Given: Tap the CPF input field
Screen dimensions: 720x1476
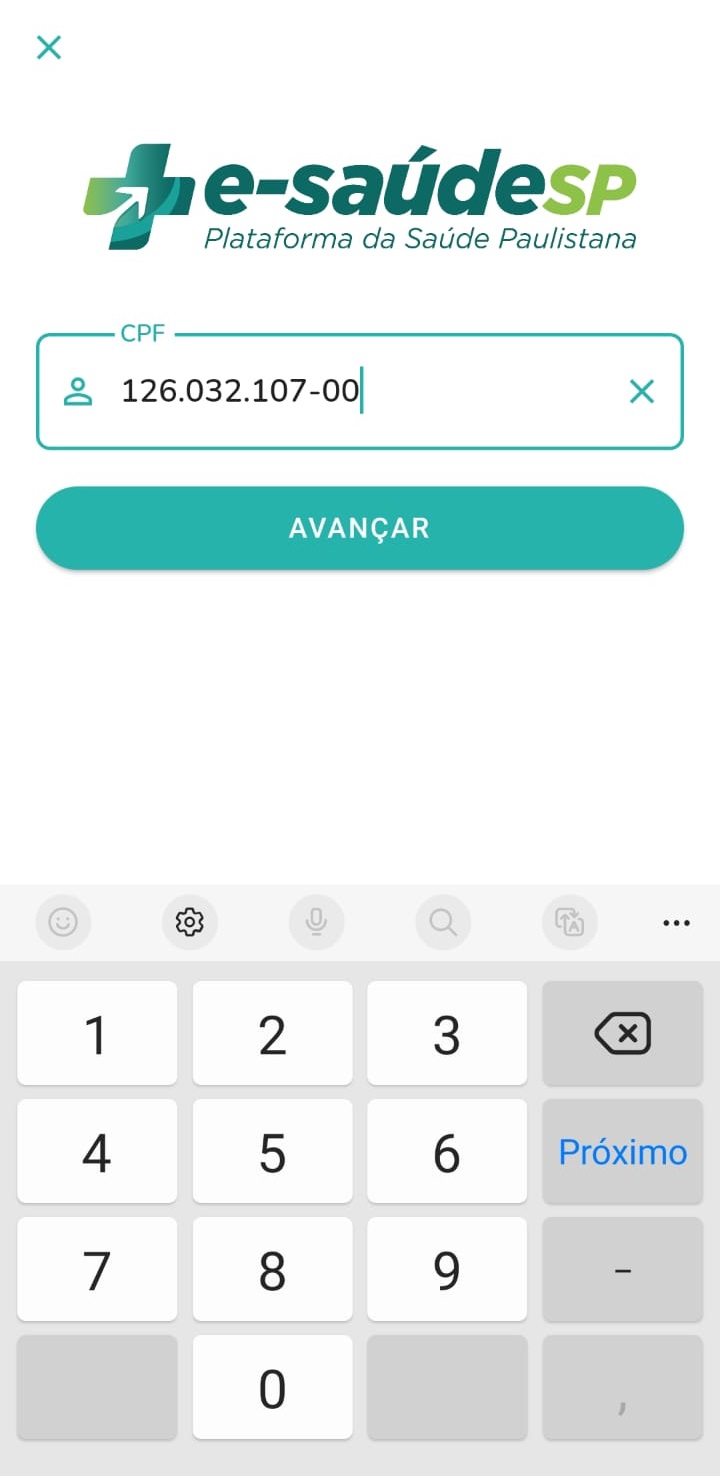Looking at the screenshot, I should coord(360,391).
